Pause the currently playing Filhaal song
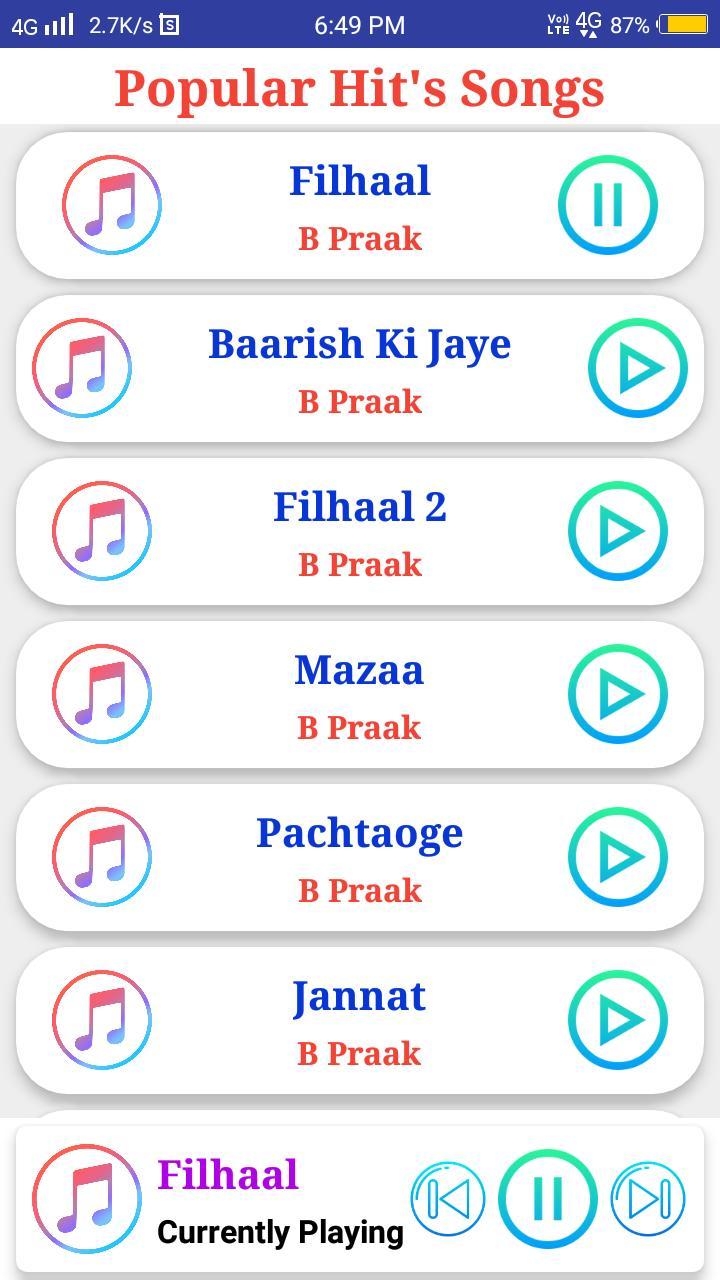Screen dimensions: 720x1280 pyautogui.click(x=608, y=205)
